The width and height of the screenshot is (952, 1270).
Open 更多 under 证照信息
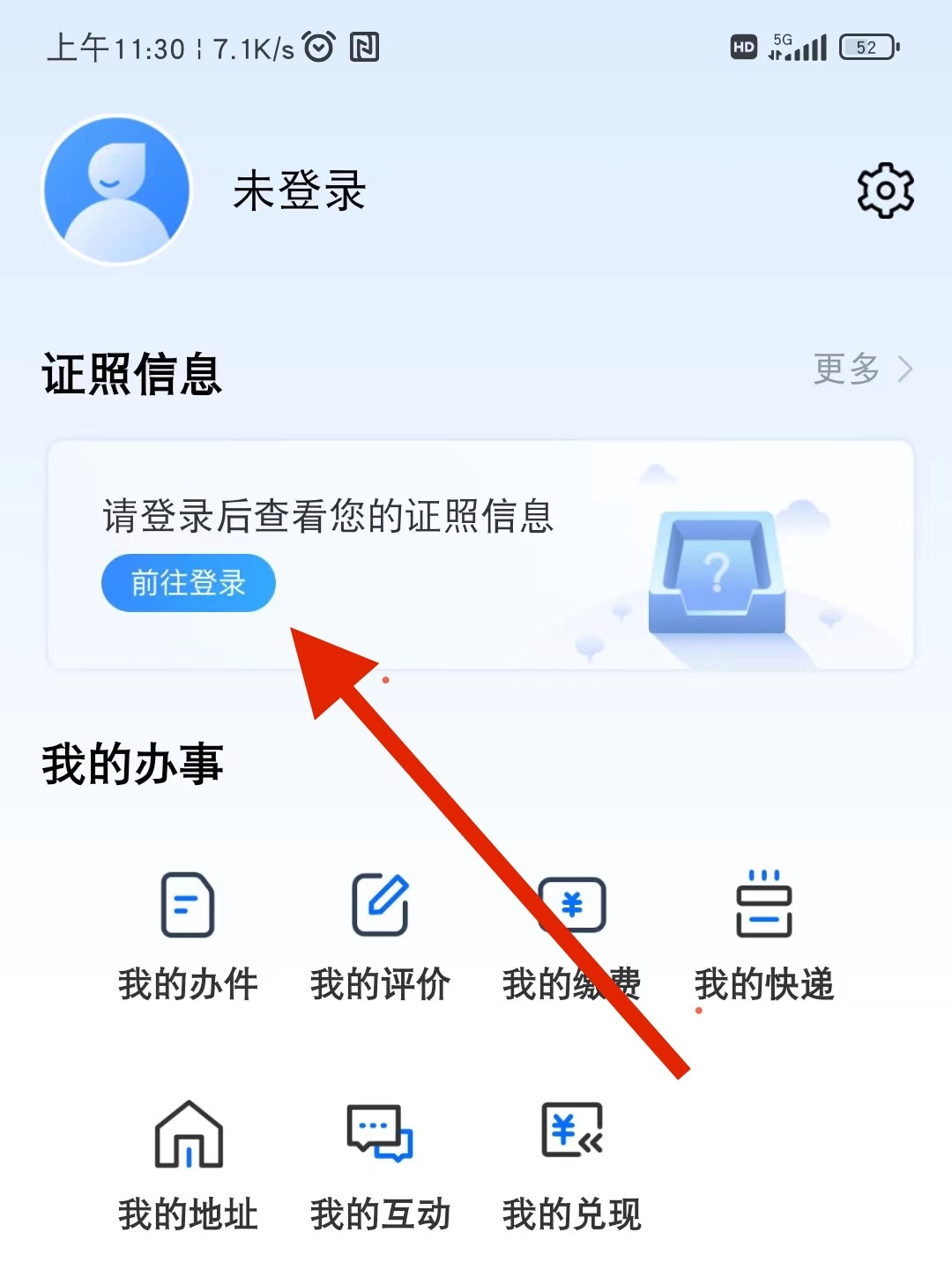861,369
